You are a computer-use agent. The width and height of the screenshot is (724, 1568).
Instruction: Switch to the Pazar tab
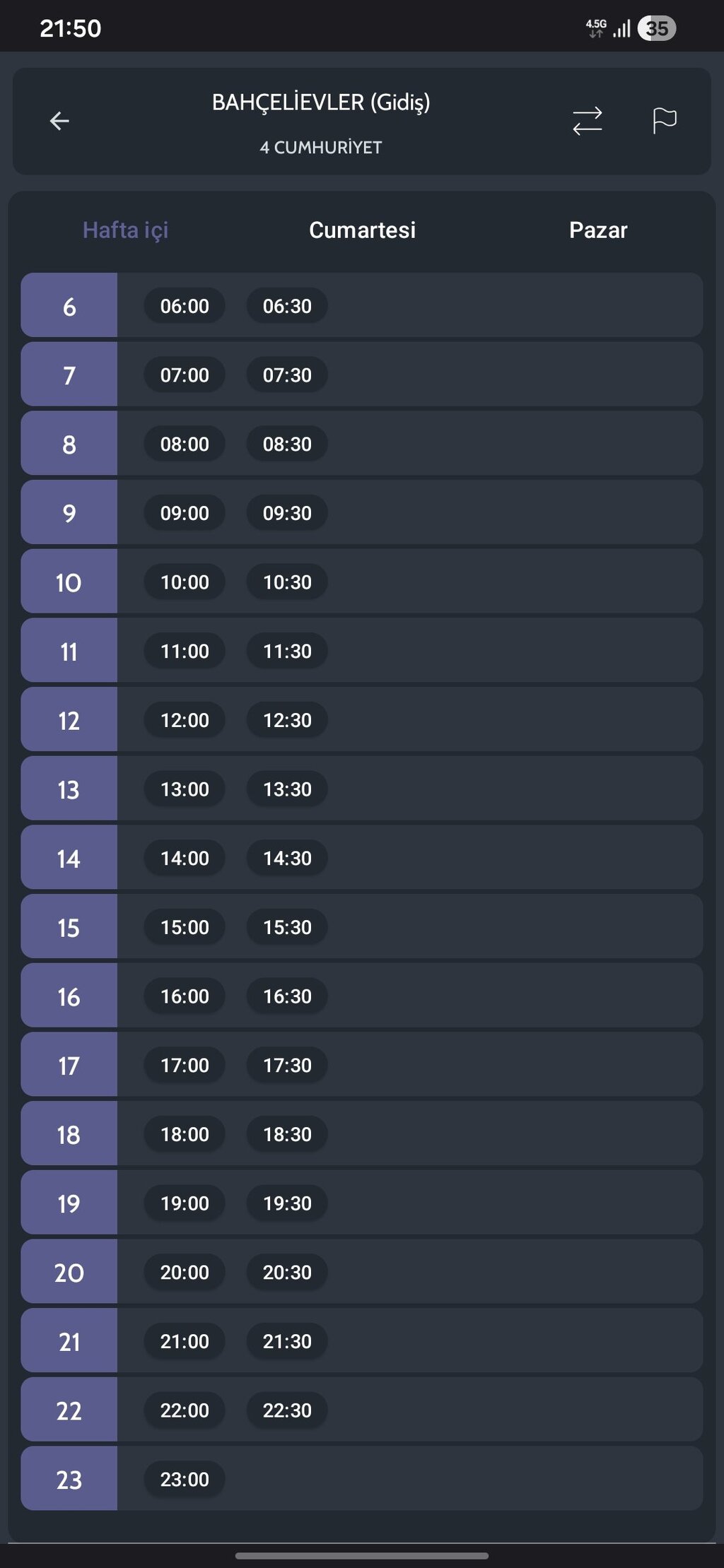pos(597,230)
